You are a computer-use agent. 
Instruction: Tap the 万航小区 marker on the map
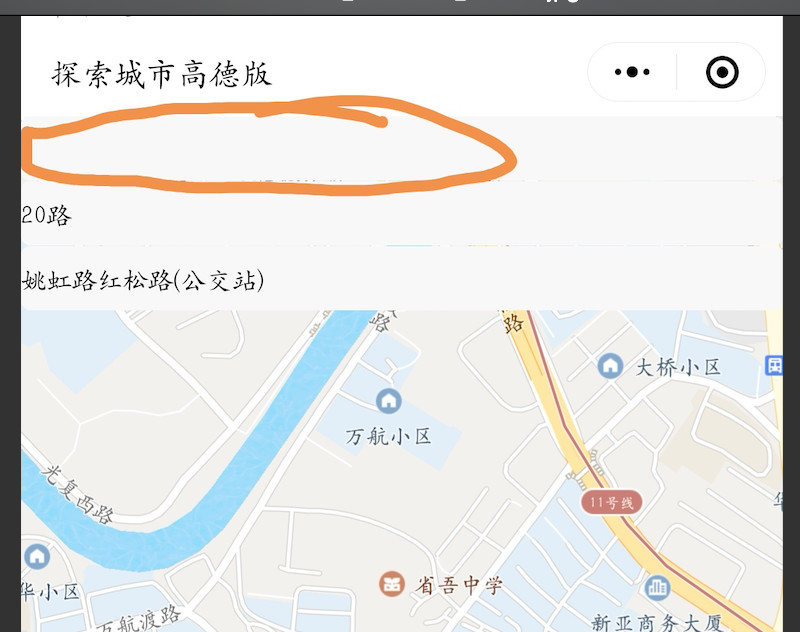pos(389,402)
